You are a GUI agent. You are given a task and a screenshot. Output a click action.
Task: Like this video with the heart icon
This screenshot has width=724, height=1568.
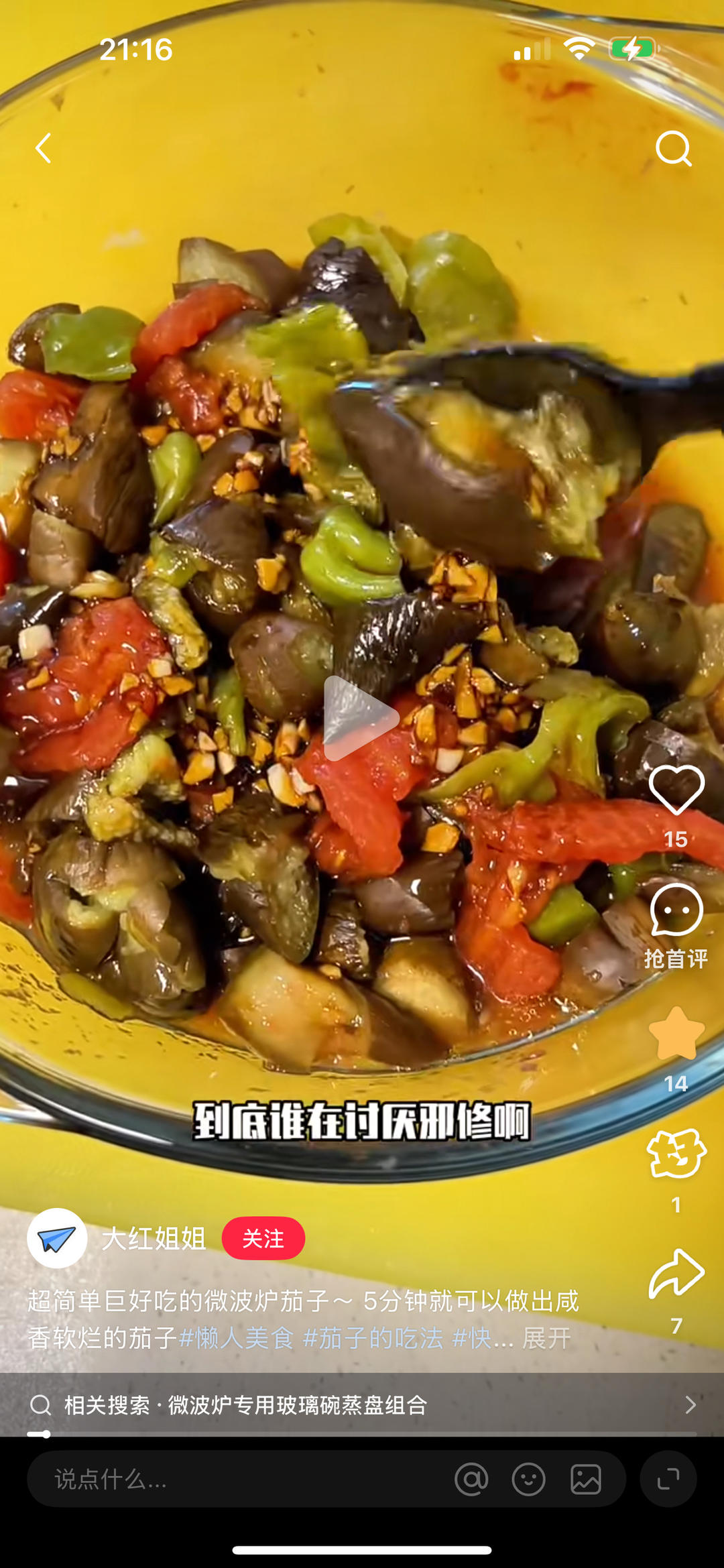(x=676, y=790)
